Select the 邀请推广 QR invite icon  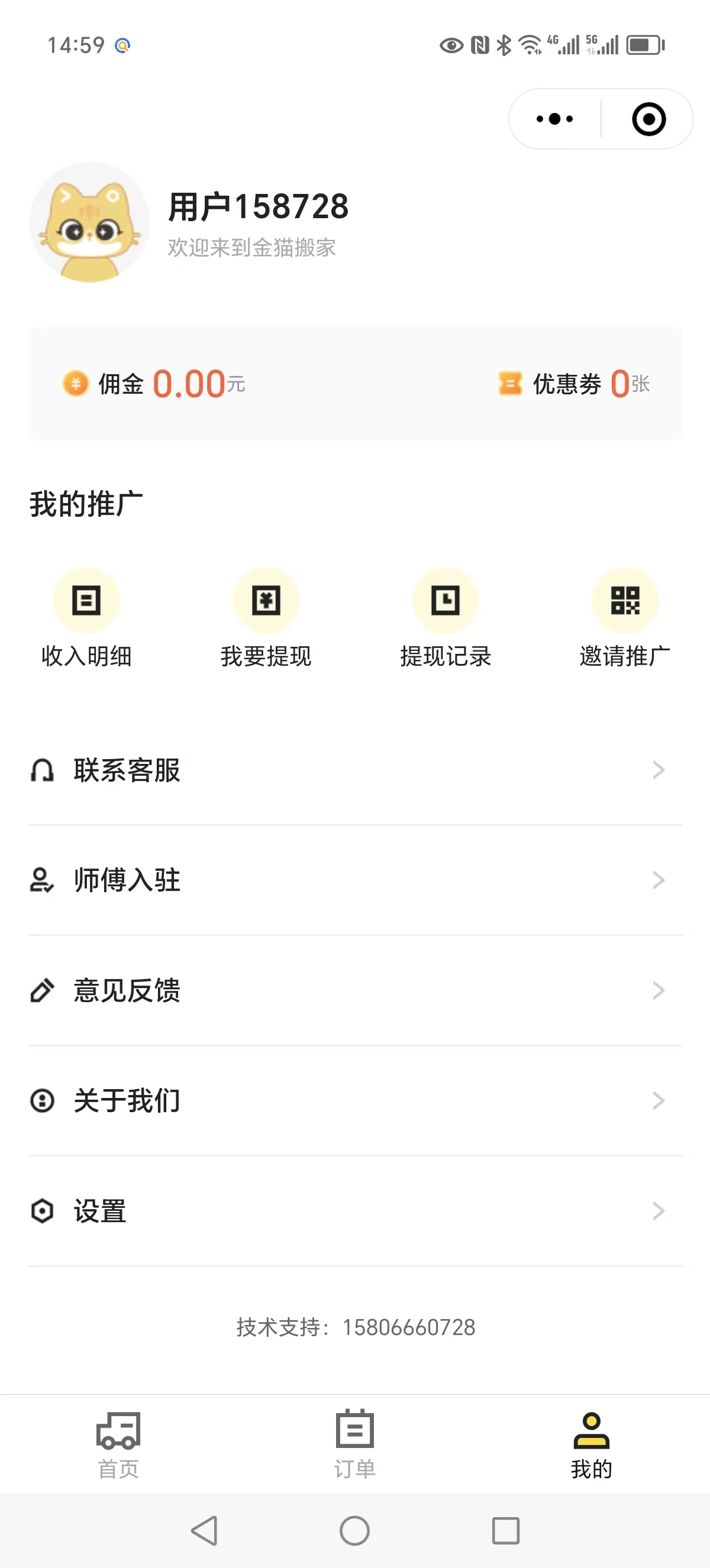tap(625, 600)
